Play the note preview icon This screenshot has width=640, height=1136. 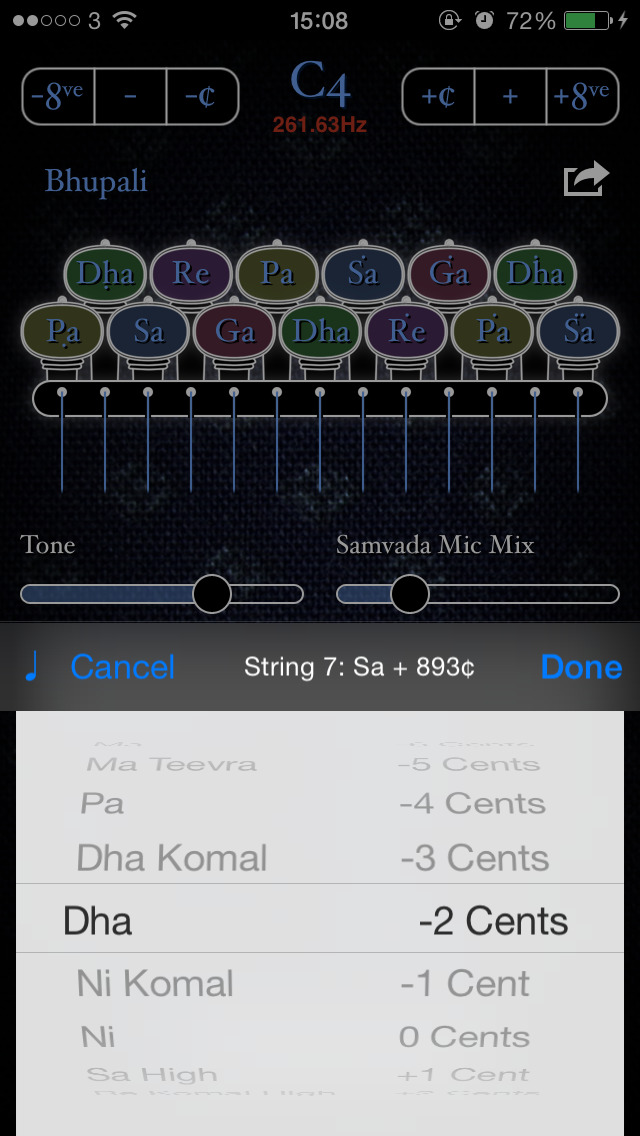tap(31, 666)
